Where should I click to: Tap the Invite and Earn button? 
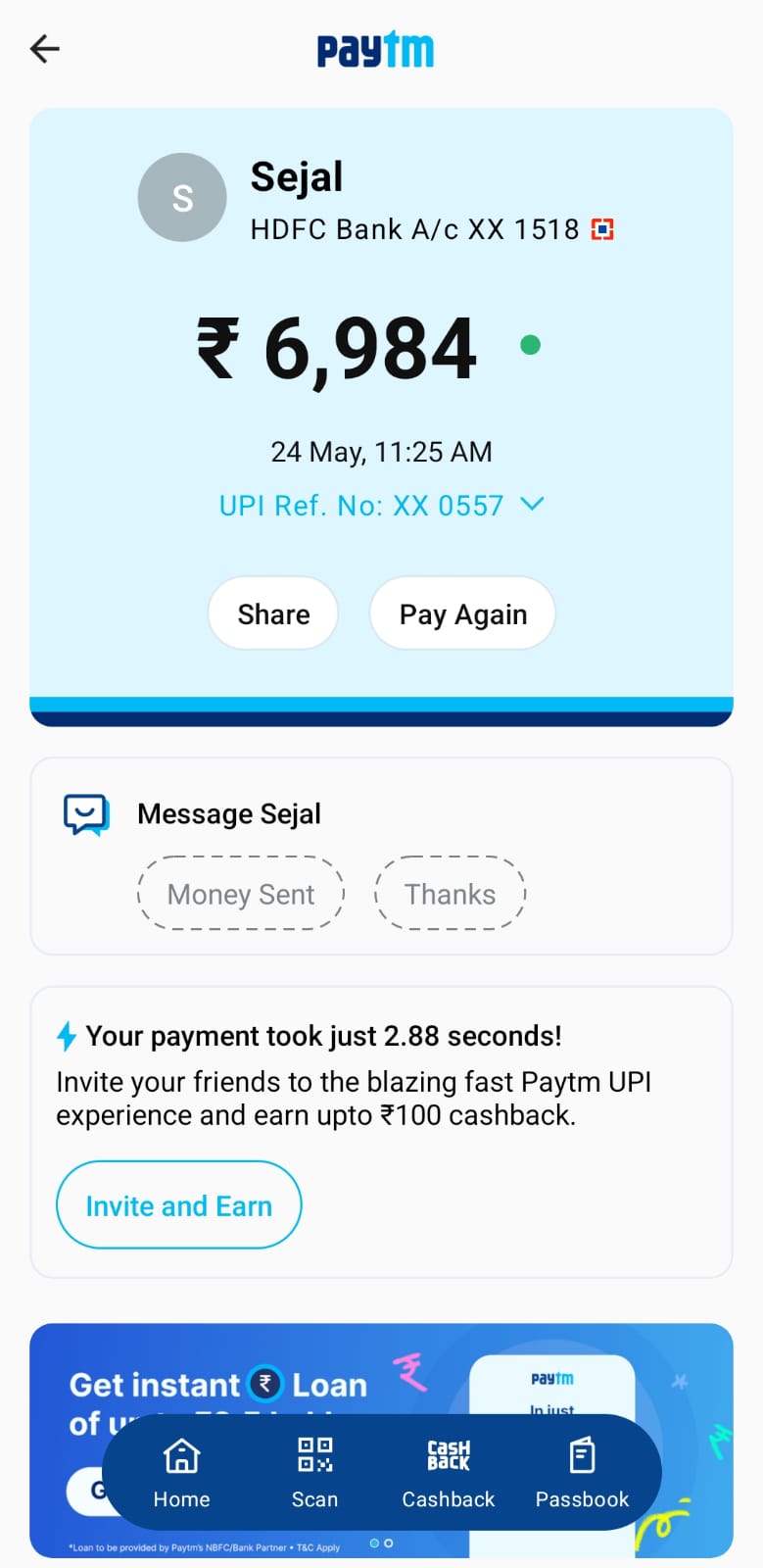pyautogui.click(x=179, y=1205)
